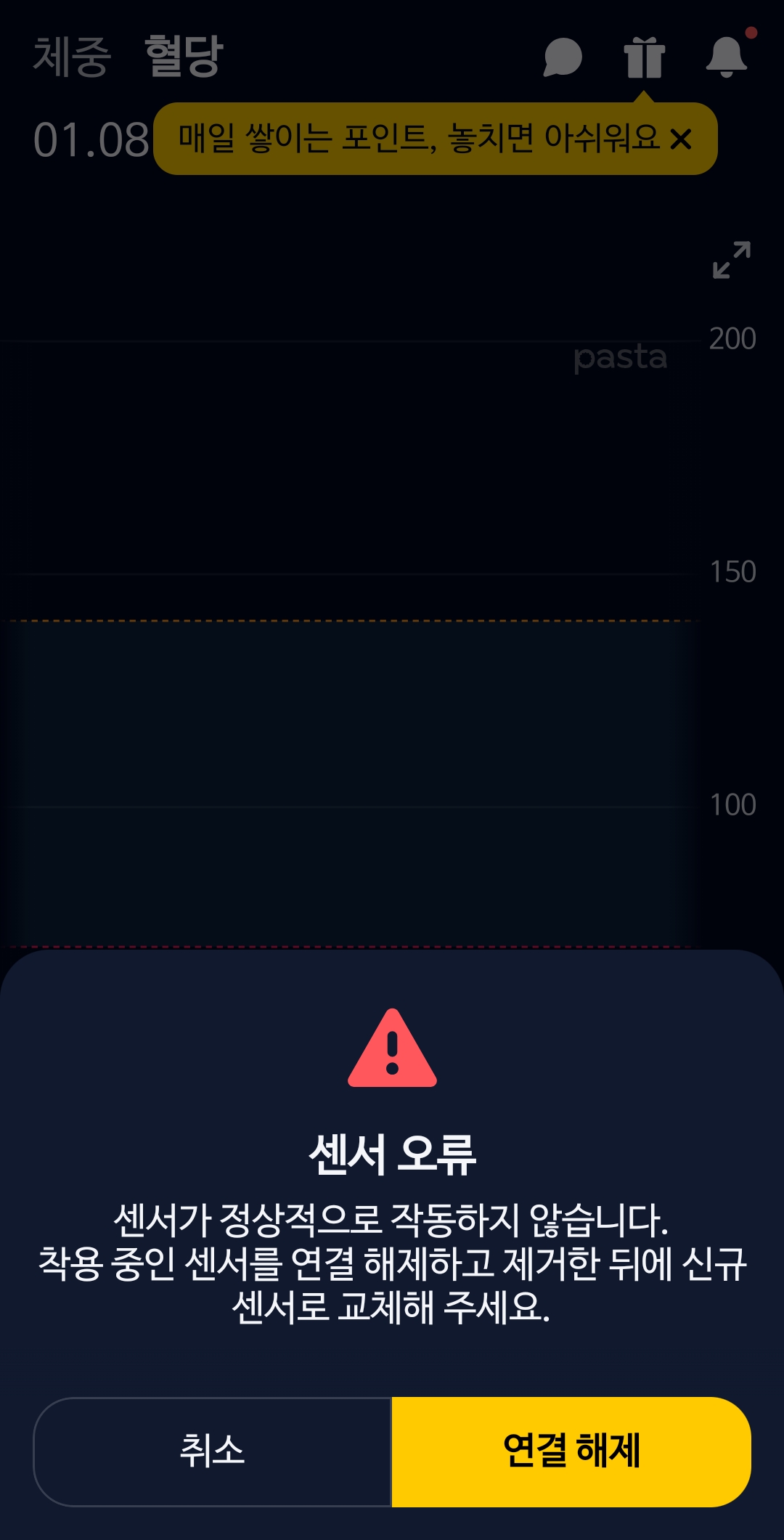Select the 혈당 tab
Viewport: 784px width, 1540px height.
[x=183, y=56]
